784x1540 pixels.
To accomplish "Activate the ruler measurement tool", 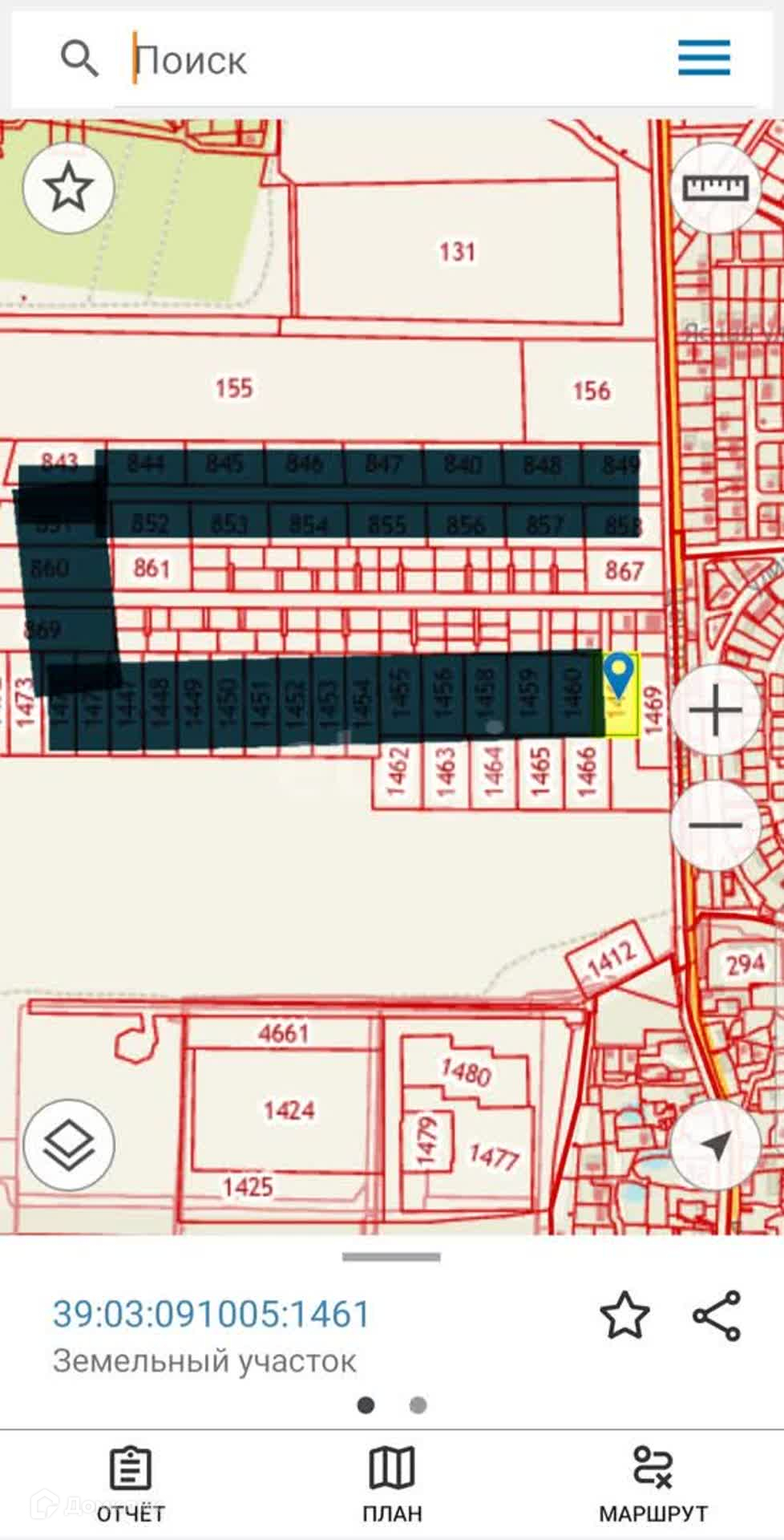I will coord(714,188).
